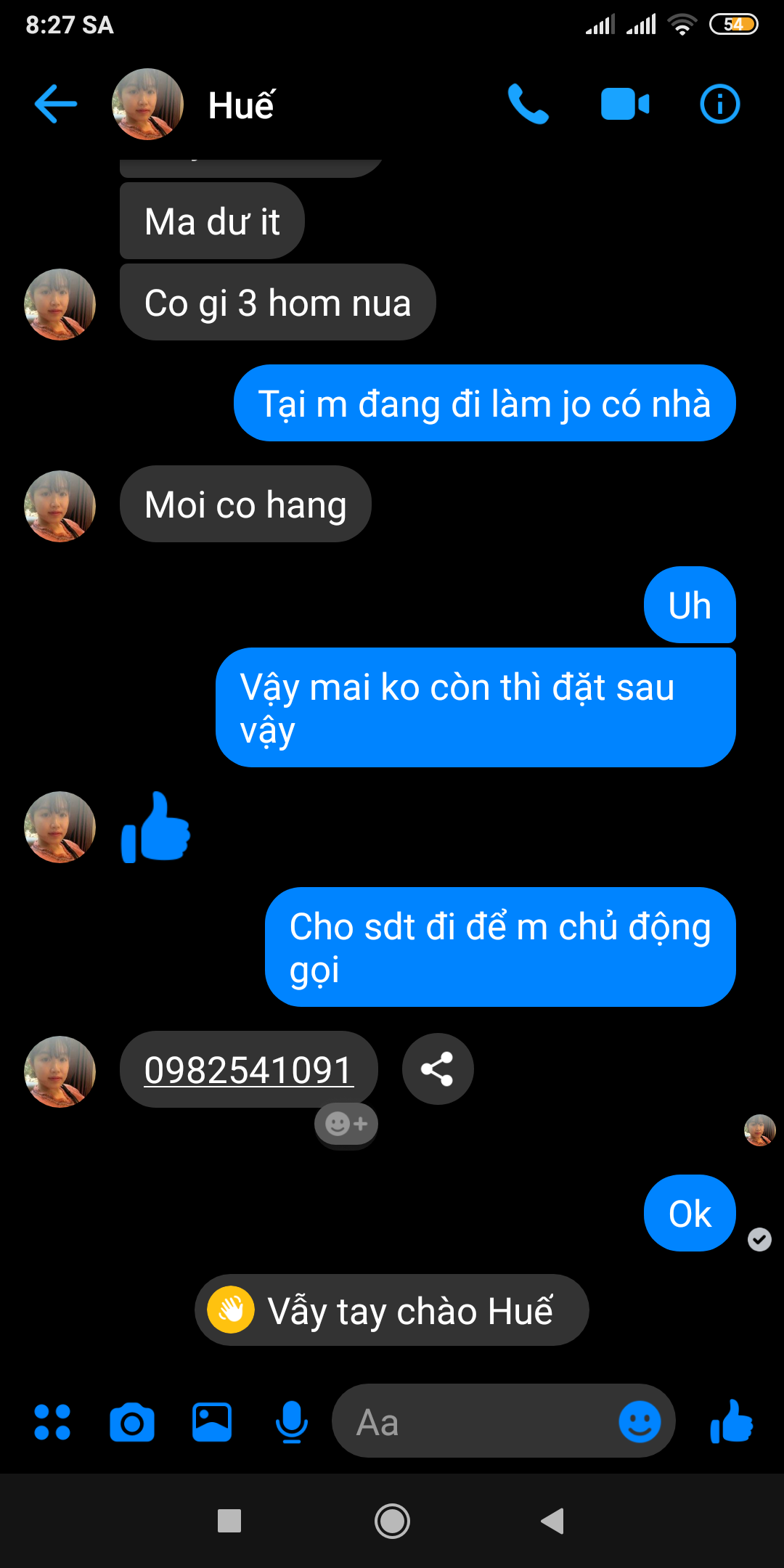Image resolution: width=784 pixels, height=1568 pixels.
Task: Open the camera to take a photo
Action: pos(132,1422)
